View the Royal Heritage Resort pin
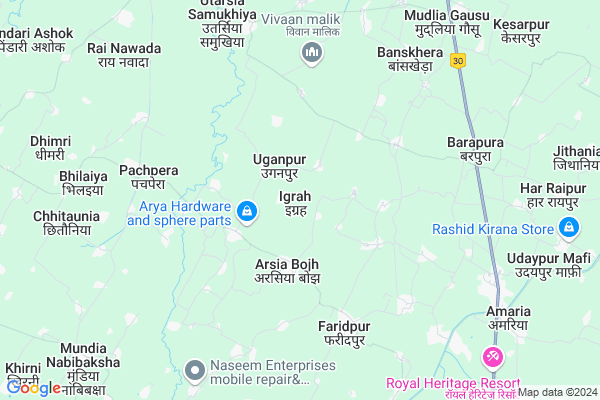This screenshot has width=600, height=400. pos(492,358)
